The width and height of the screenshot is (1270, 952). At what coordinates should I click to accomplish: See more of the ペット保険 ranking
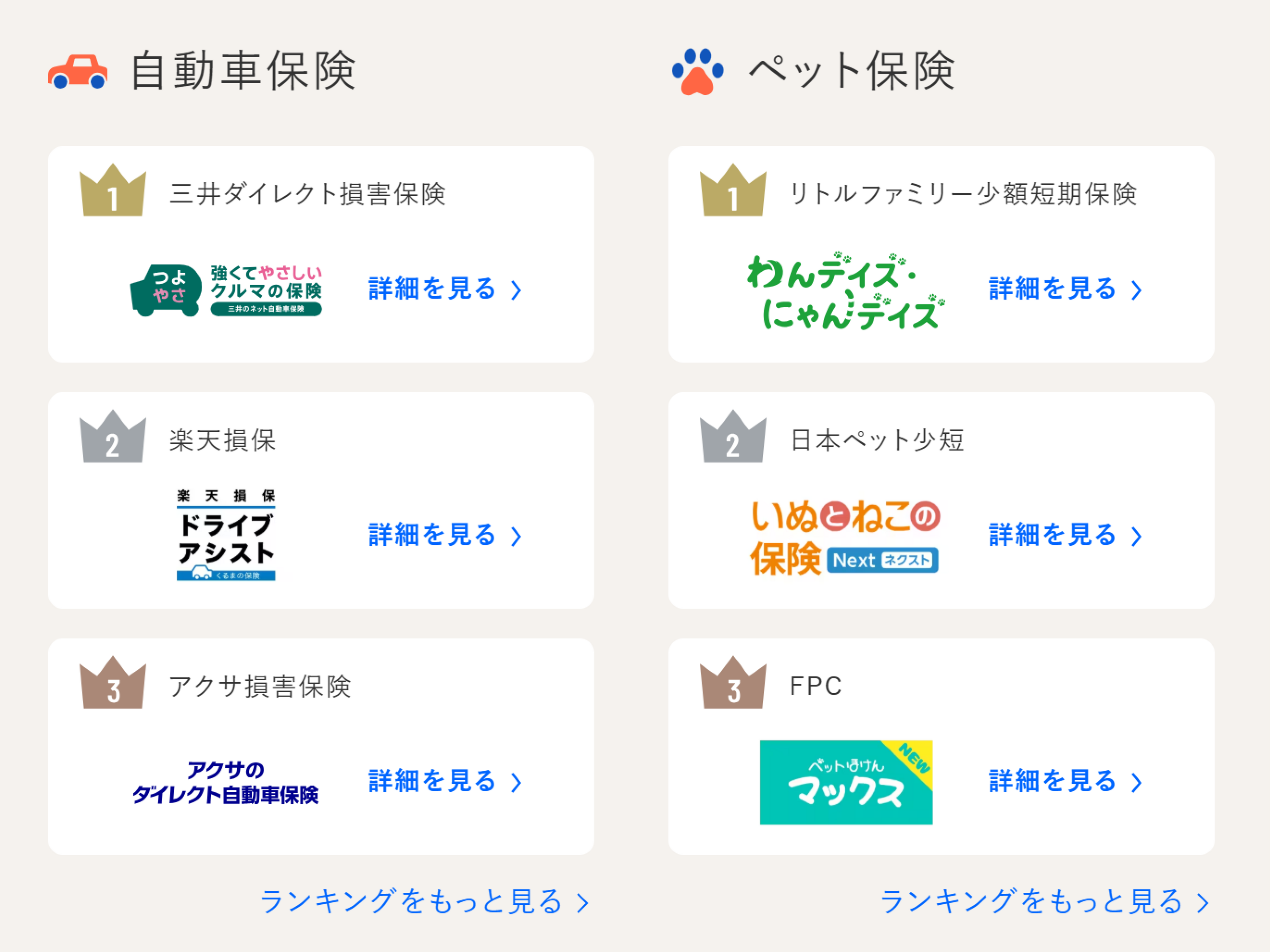pyautogui.click(x=1044, y=902)
